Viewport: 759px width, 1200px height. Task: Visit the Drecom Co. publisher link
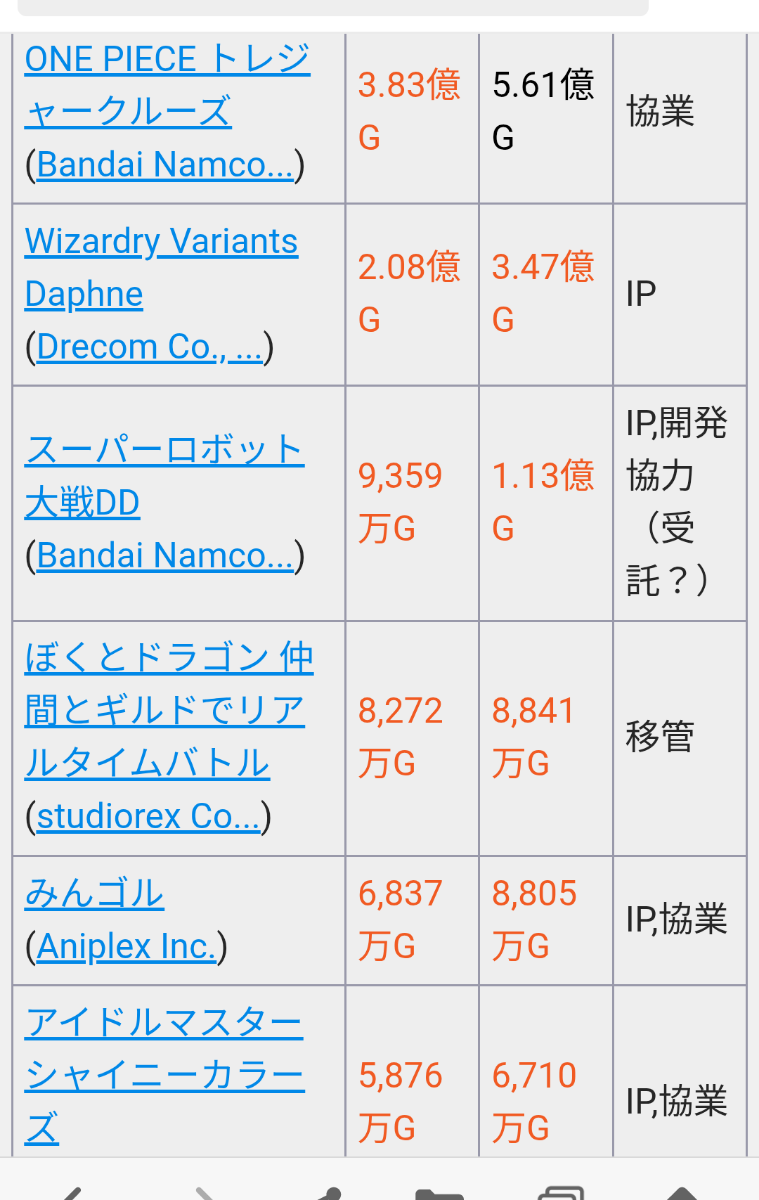[x=149, y=347]
